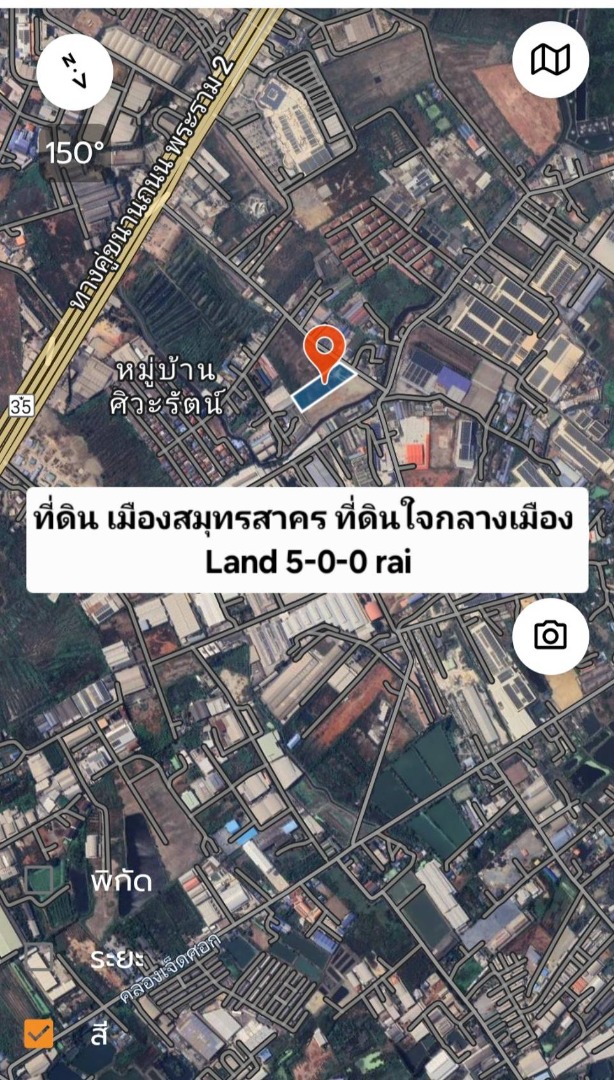Select the red location pin on the land plot

pos(324,350)
